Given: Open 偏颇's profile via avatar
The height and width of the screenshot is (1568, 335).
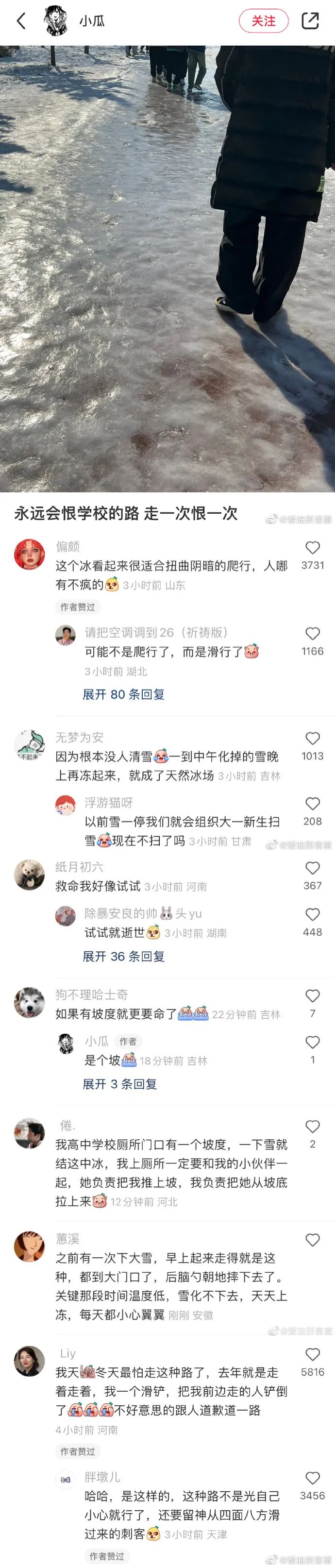Looking at the screenshot, I should (29, 554).
